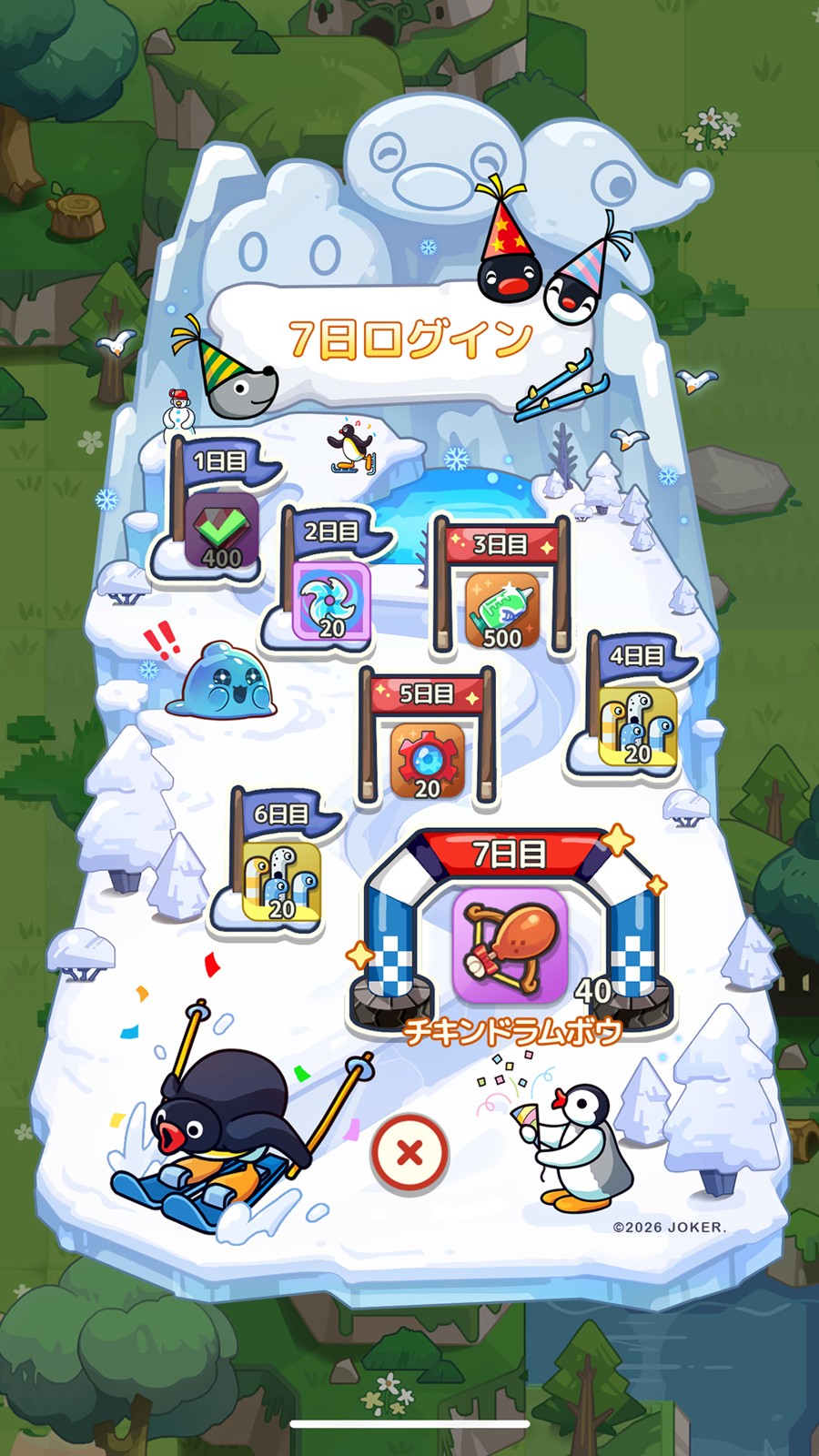This screenshot has width=819, height=1456.
Task: View the Day 3 reward of 500
Action: (x=501, y=610)
